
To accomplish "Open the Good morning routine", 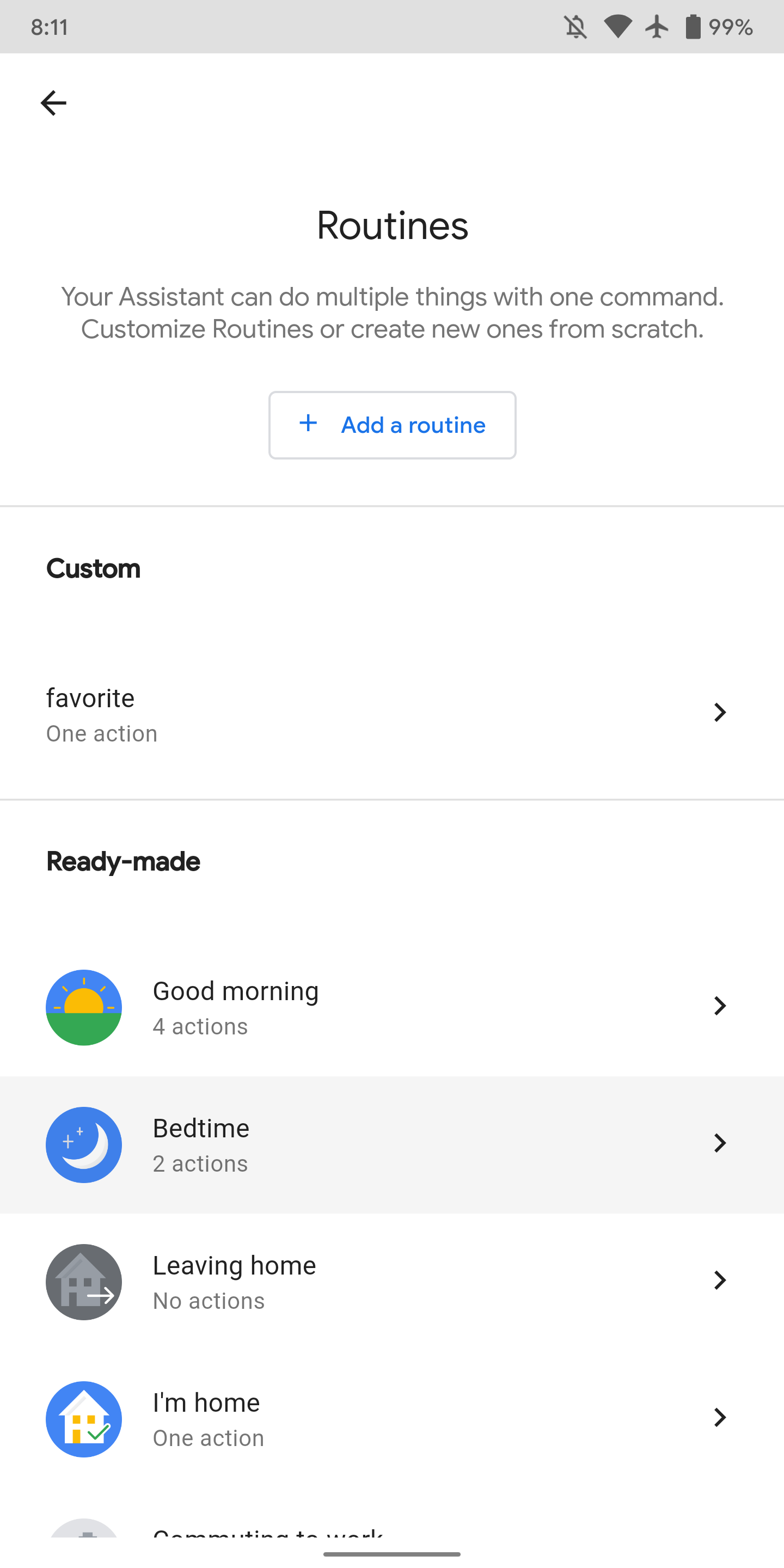I will click(x=392, y=1007).
